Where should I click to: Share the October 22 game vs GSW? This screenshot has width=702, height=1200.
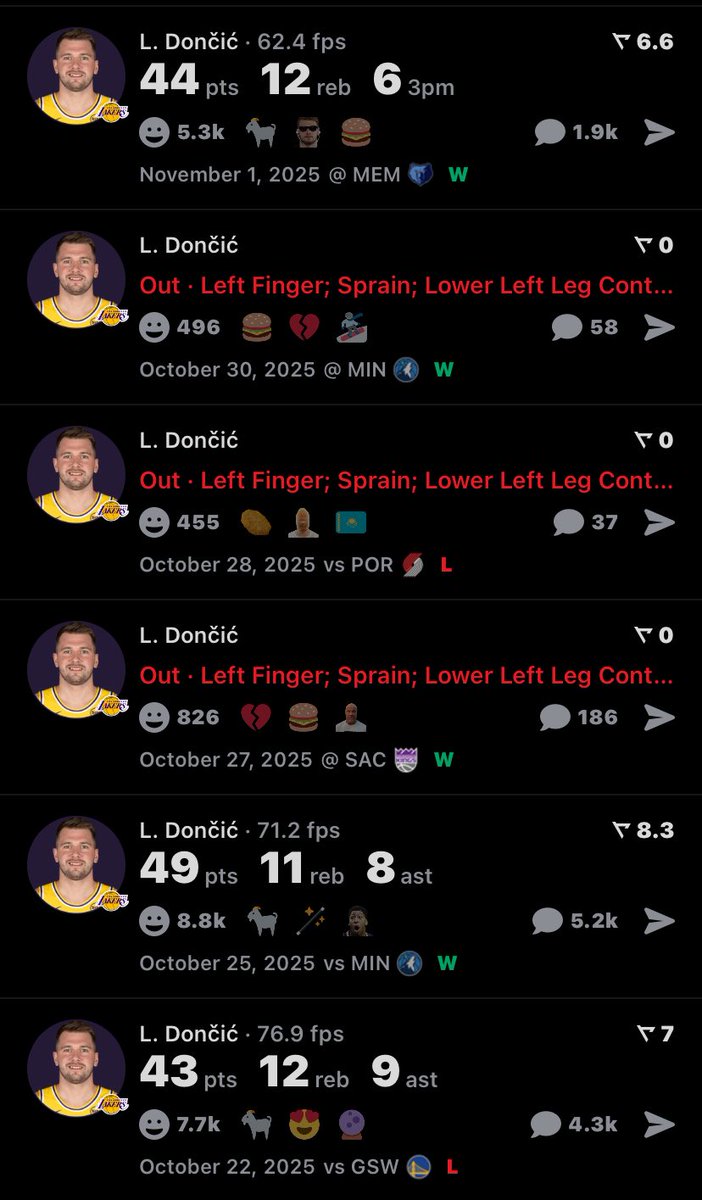click(x=659, y=1124)
